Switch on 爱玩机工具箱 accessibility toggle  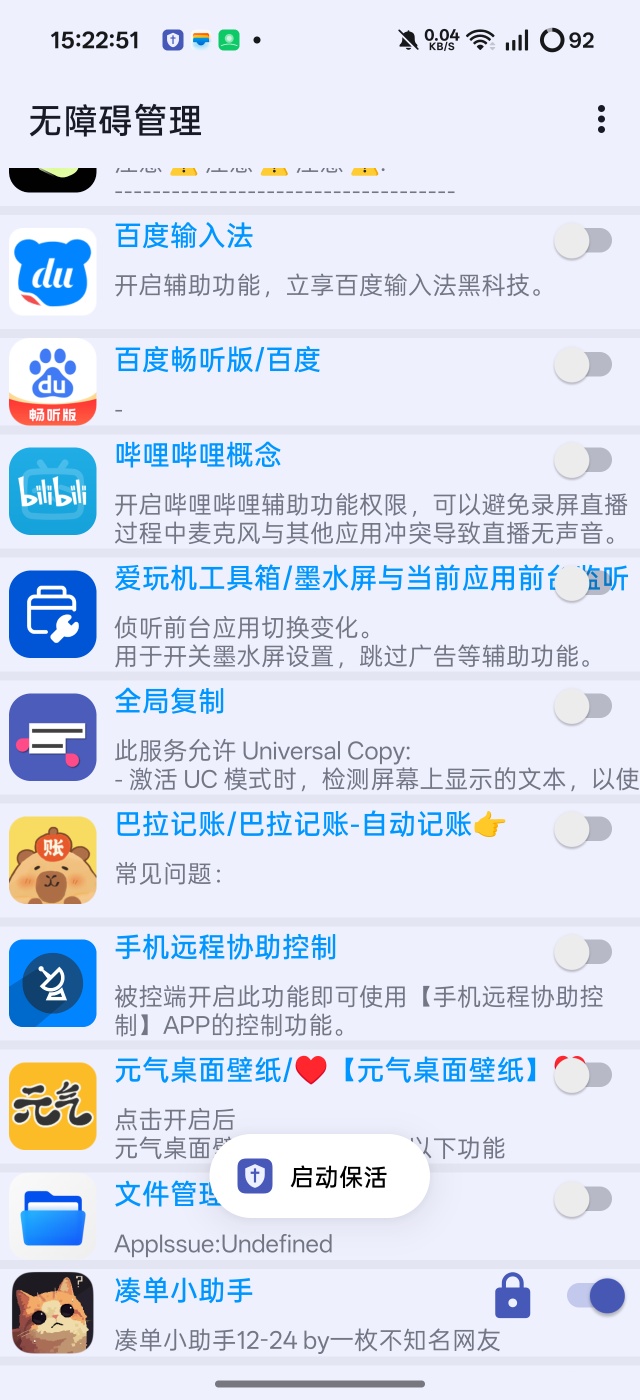point(583,584)
